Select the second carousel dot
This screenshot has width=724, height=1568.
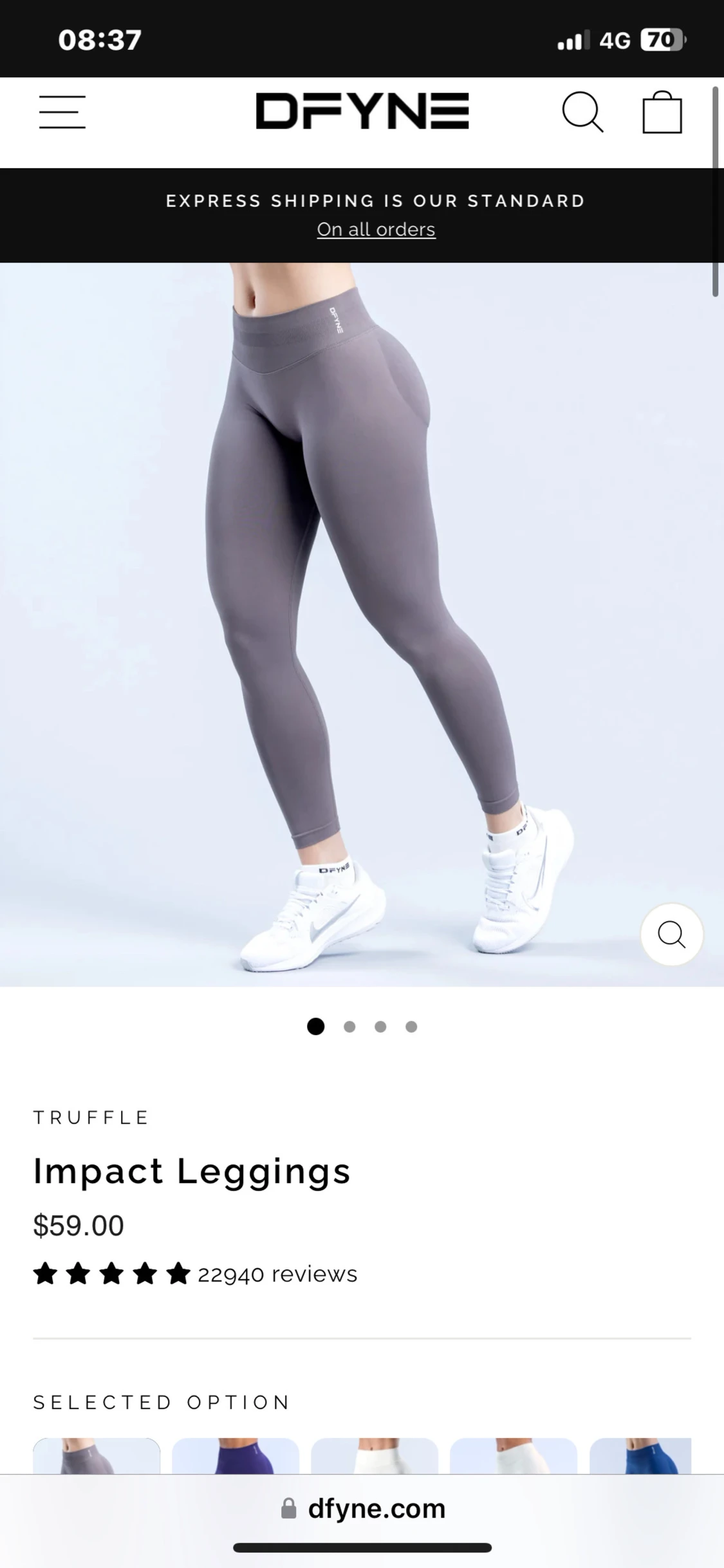coord(349,1027)
